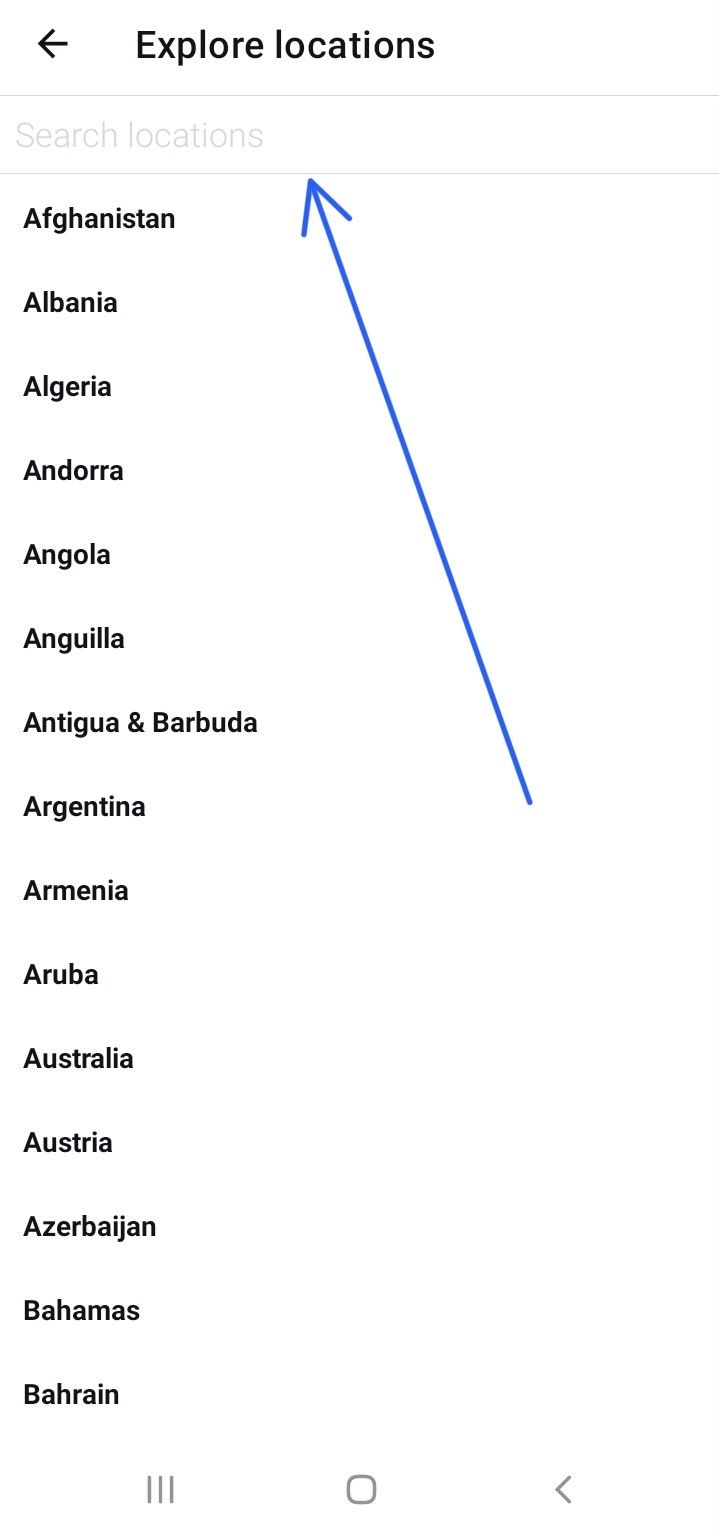
Task: Open recent apps from navigation bar
Action: (160, 1490)
